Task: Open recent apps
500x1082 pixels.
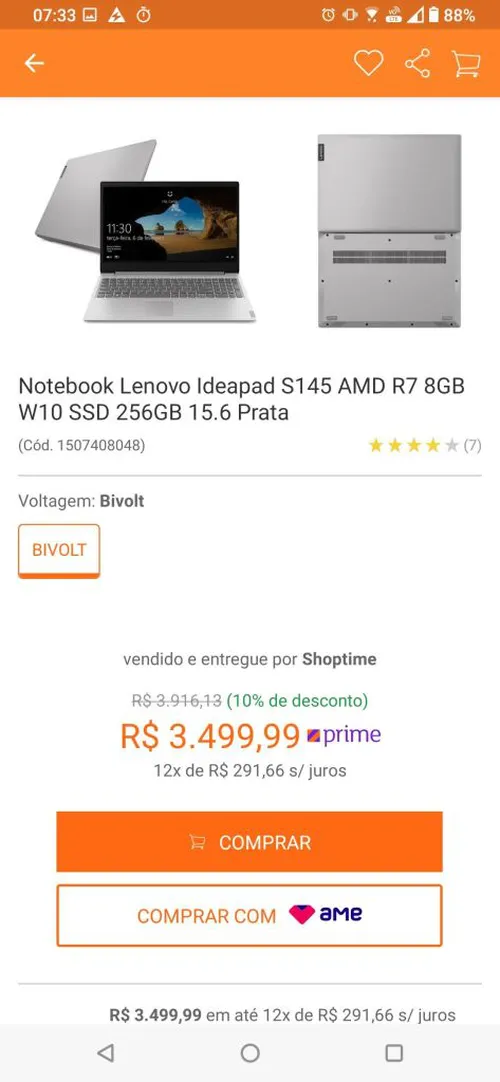Action: tap(394, 1053)
